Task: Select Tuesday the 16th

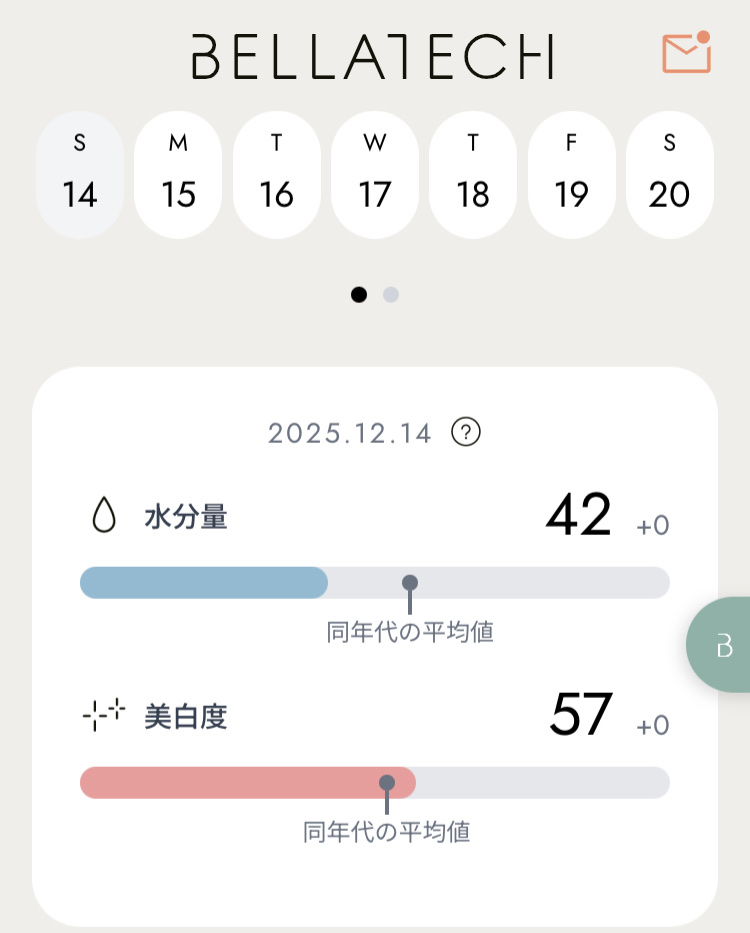Action: [276, 174]
